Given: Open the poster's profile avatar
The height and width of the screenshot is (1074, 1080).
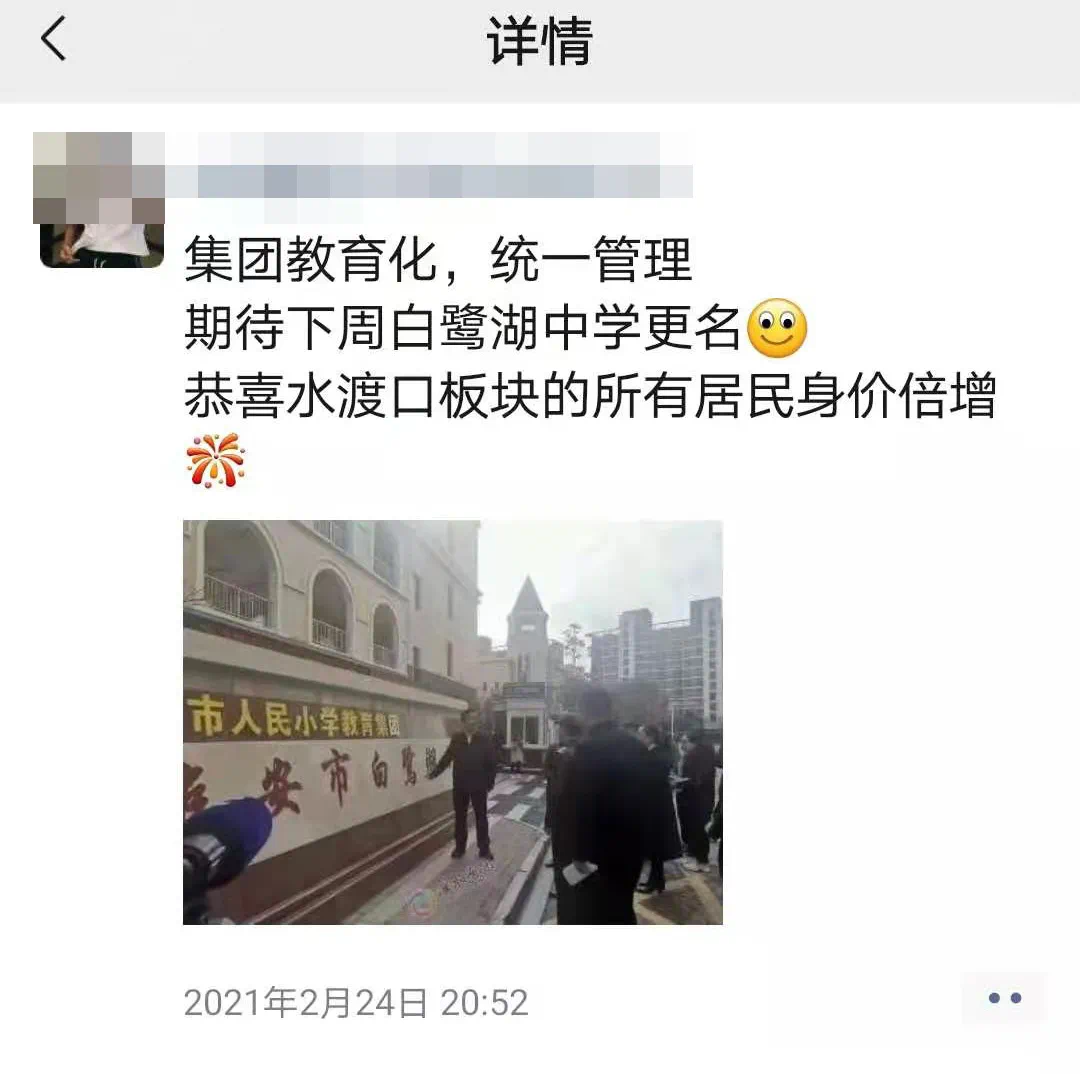Looking at the screenshot, I should coord(101,200).
